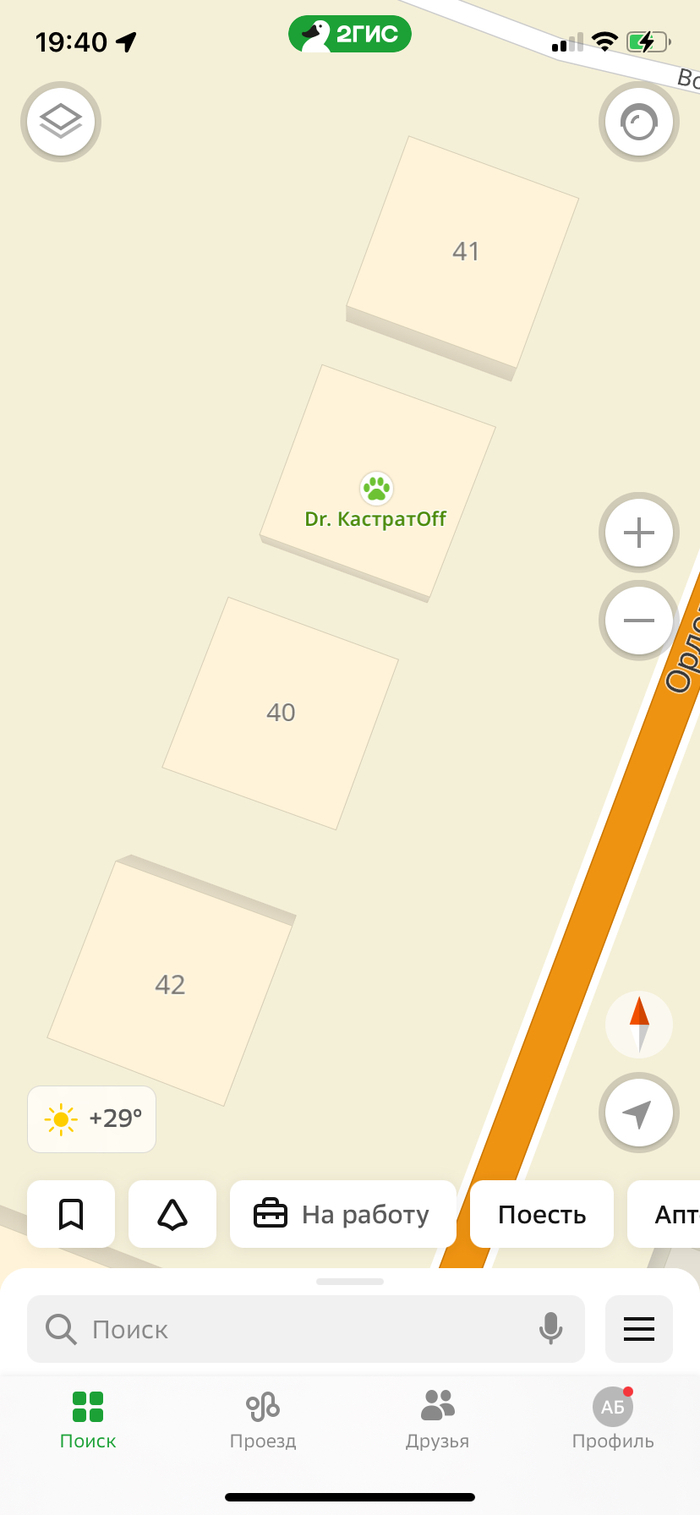The width and height of the screenshot is (700, 1515).
Task: Zoom in with the plus button
Action: pos(638,533)
